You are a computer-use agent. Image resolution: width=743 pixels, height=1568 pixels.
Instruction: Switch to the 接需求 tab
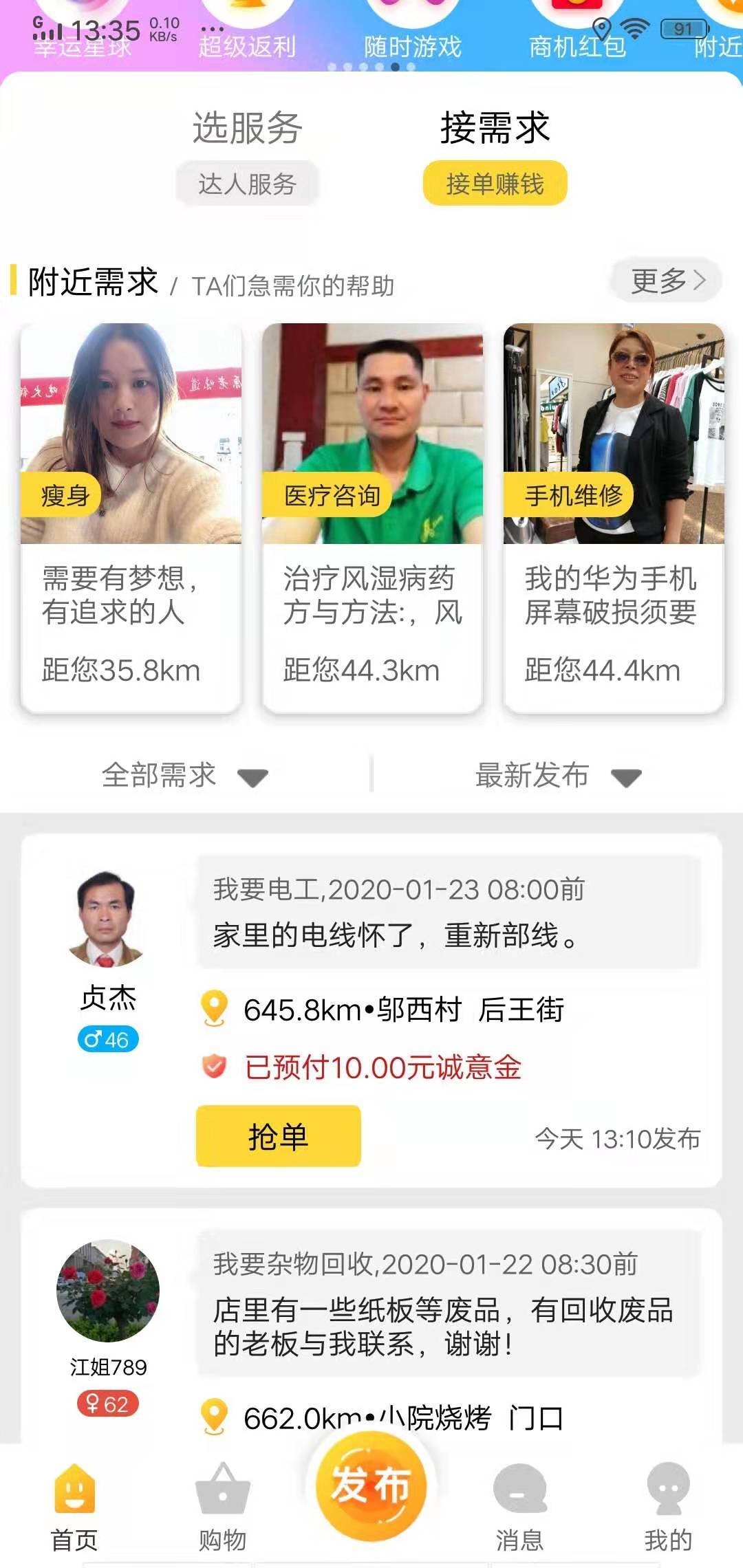[497, 128]
